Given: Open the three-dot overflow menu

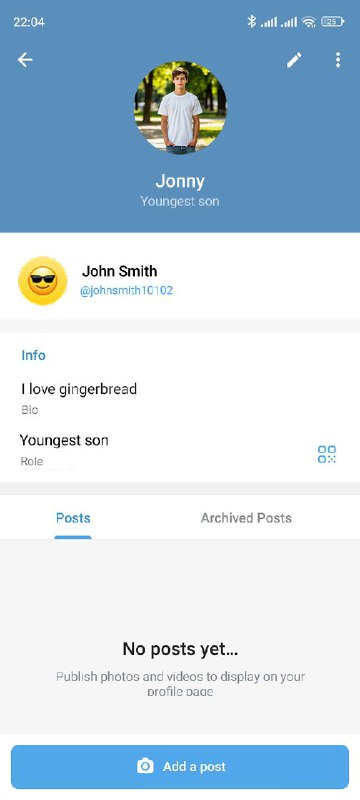Looking at the screenshot, I should click(338, 60).
